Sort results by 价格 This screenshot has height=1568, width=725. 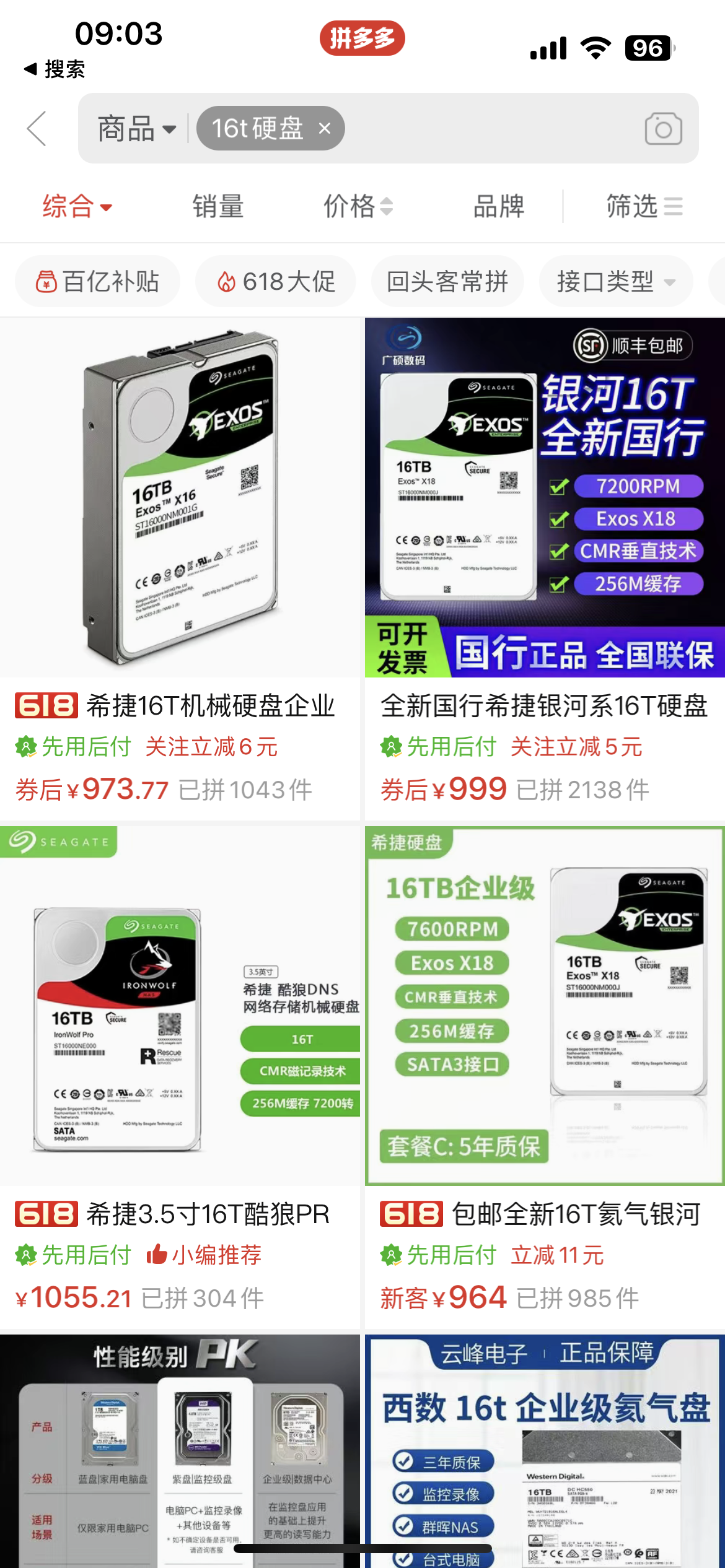pyautogui.click(x=358, y=206)
